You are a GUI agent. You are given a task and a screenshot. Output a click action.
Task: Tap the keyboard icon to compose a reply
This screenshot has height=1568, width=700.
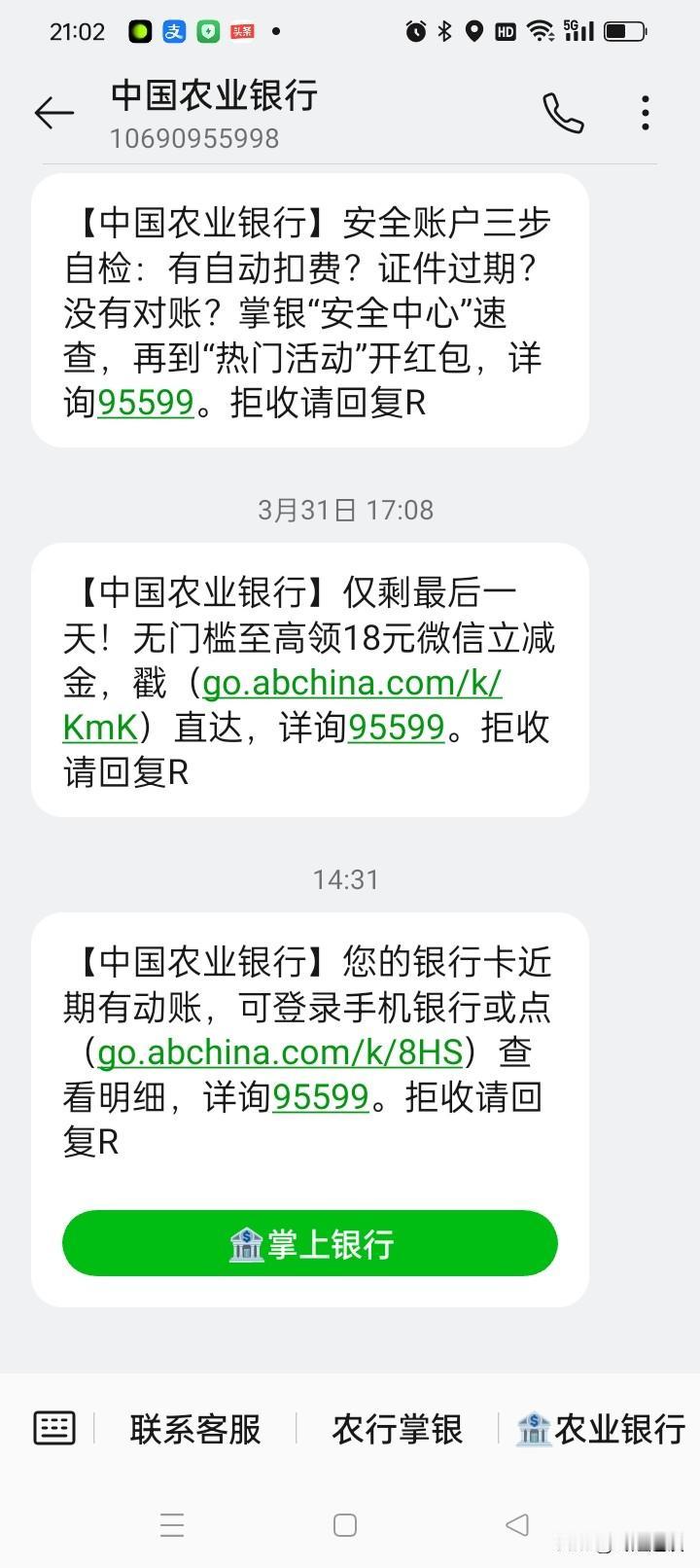click(x=53, y=1428)
